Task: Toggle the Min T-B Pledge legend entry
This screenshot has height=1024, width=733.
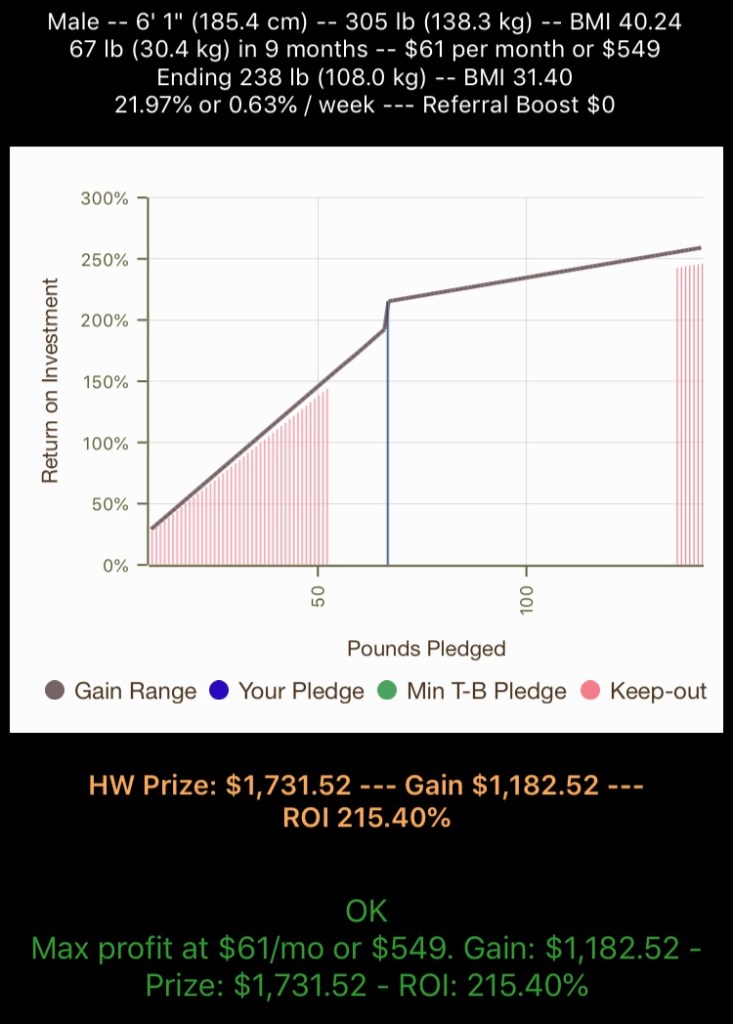Action: [x=472, y=691]
